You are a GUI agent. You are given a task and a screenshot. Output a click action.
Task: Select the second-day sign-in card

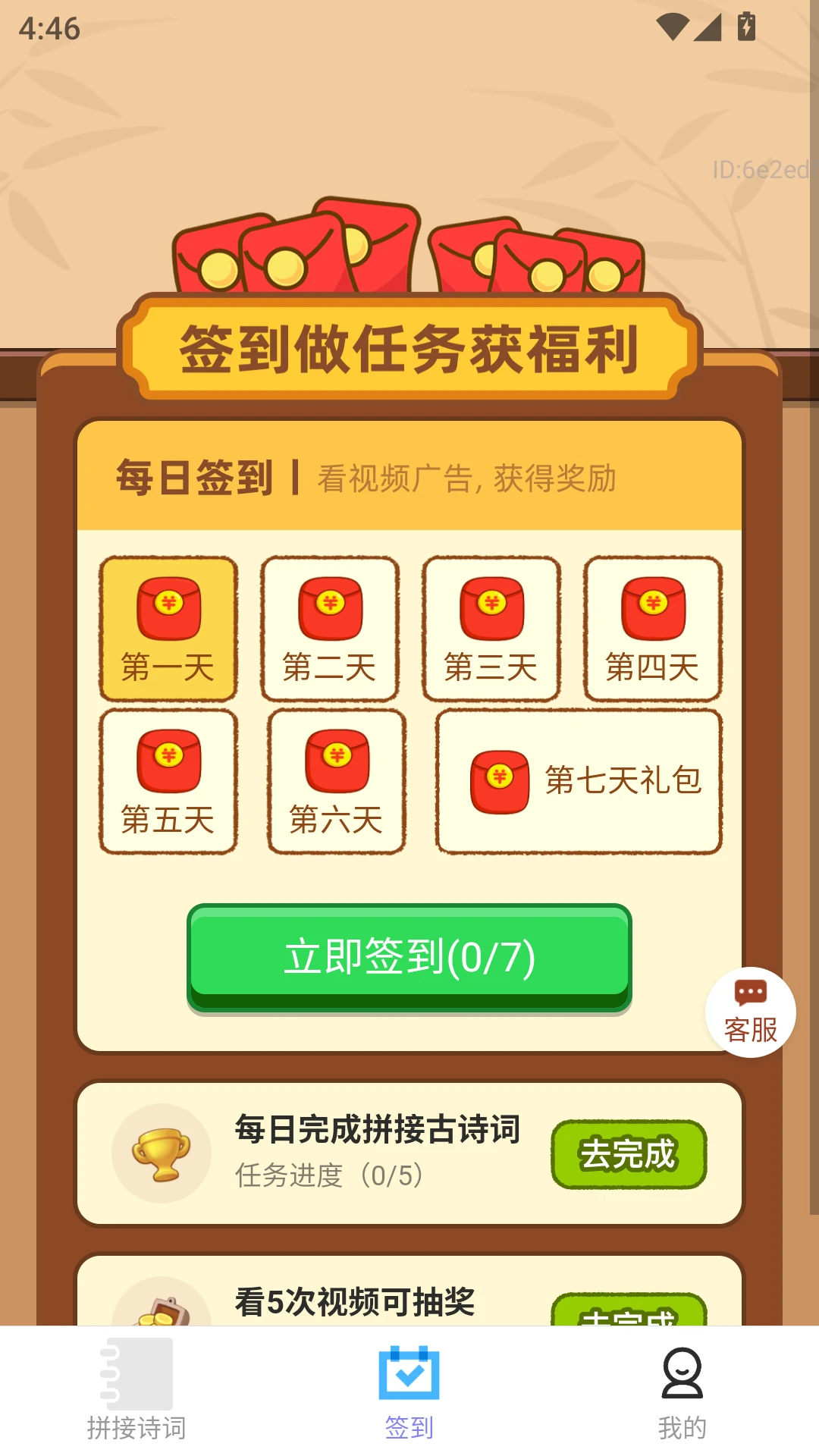point(329,627)
